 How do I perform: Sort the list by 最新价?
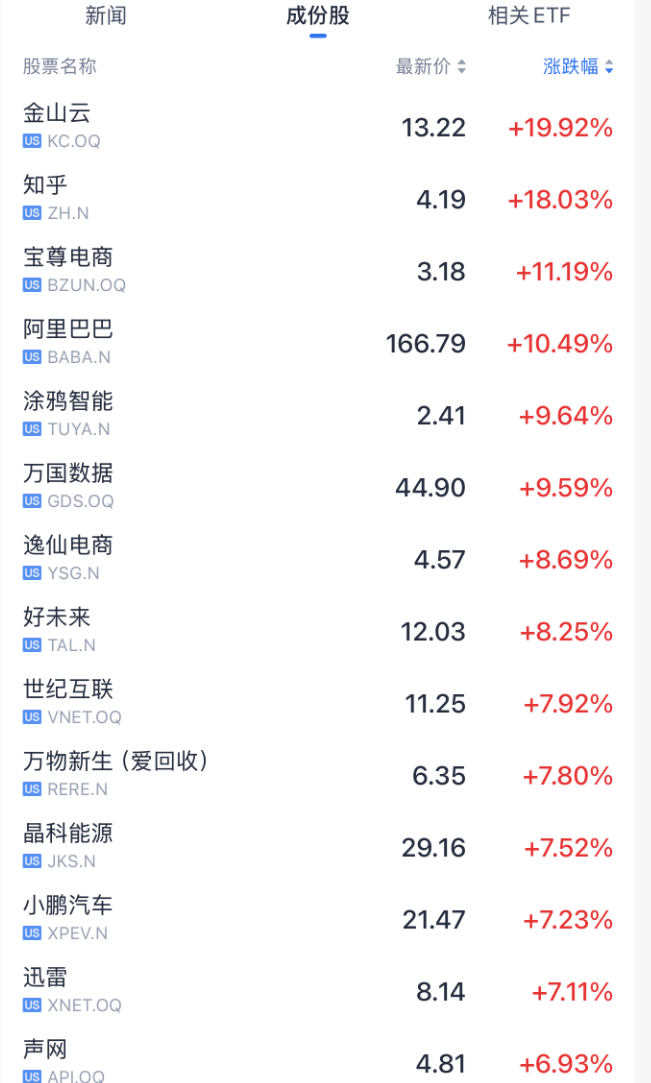tap(431, 67)
